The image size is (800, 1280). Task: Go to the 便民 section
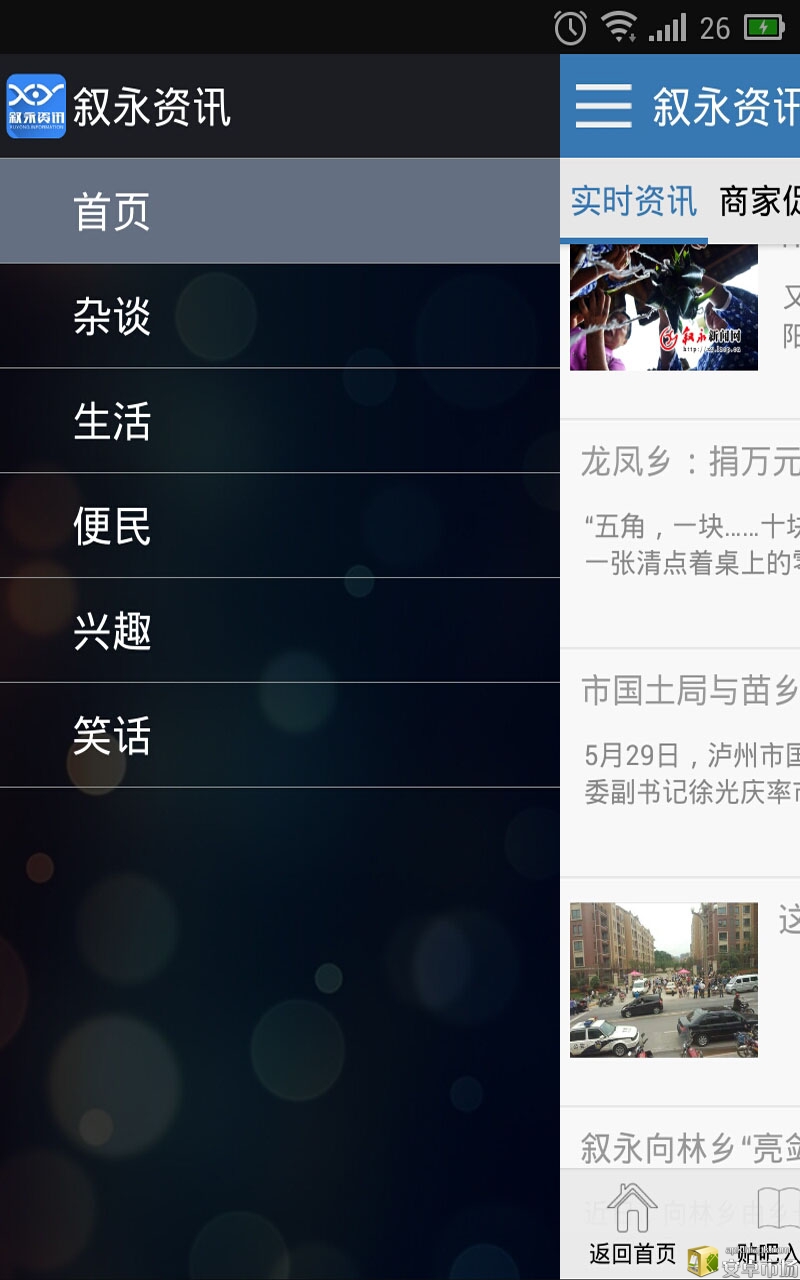pyautogui.click(x=280, y=526)
